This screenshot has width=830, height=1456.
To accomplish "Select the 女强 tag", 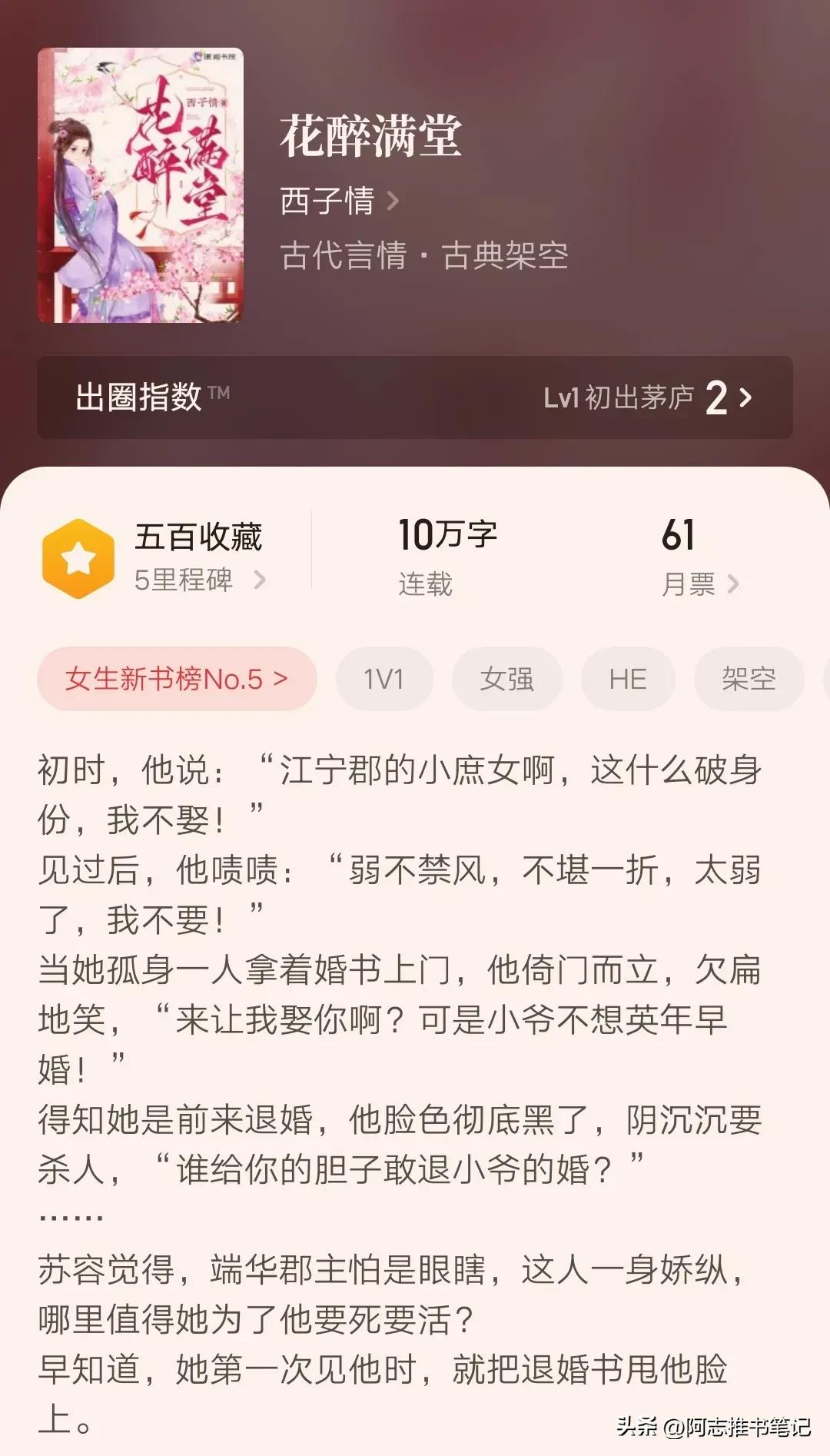I will click(x=506, y=678).
